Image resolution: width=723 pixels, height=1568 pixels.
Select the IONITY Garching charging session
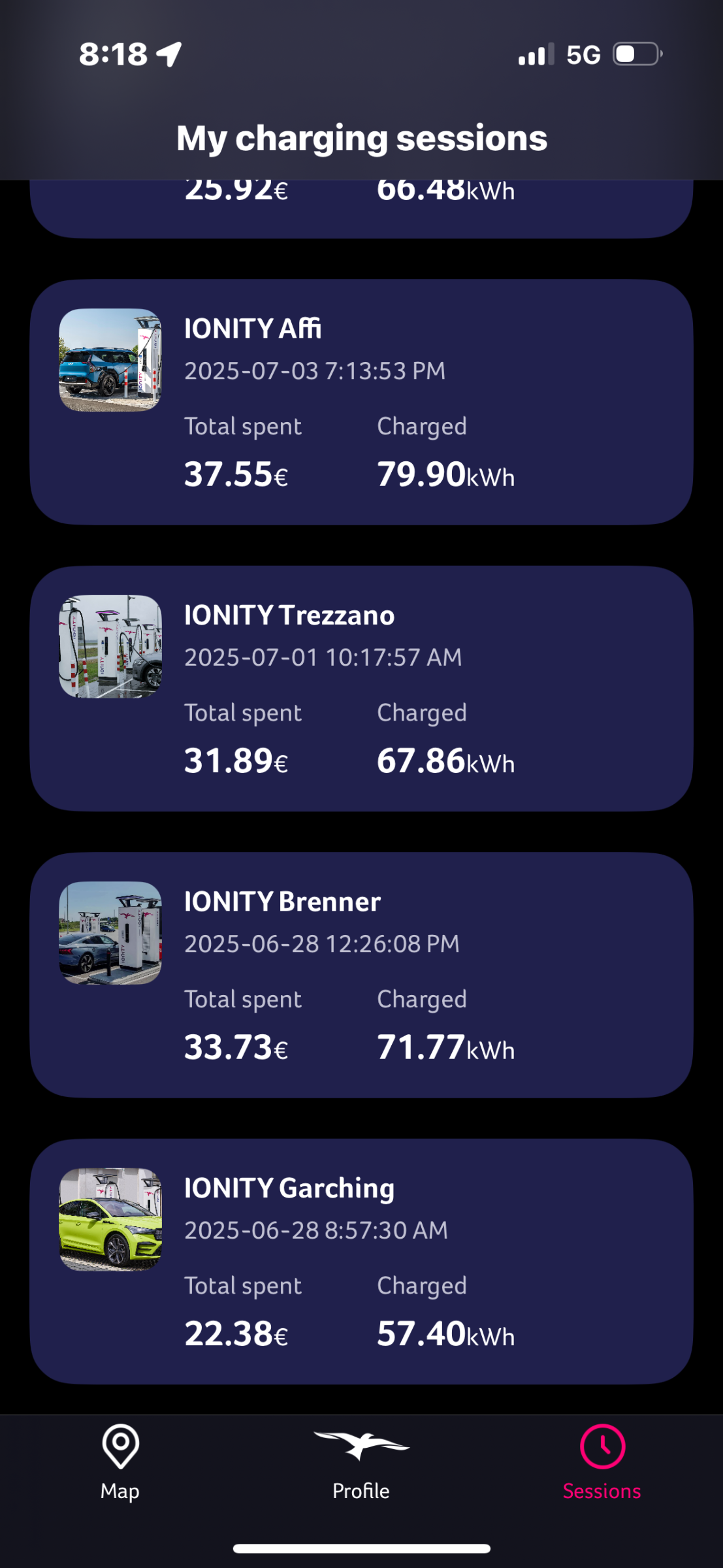(x=361, y=1262)
